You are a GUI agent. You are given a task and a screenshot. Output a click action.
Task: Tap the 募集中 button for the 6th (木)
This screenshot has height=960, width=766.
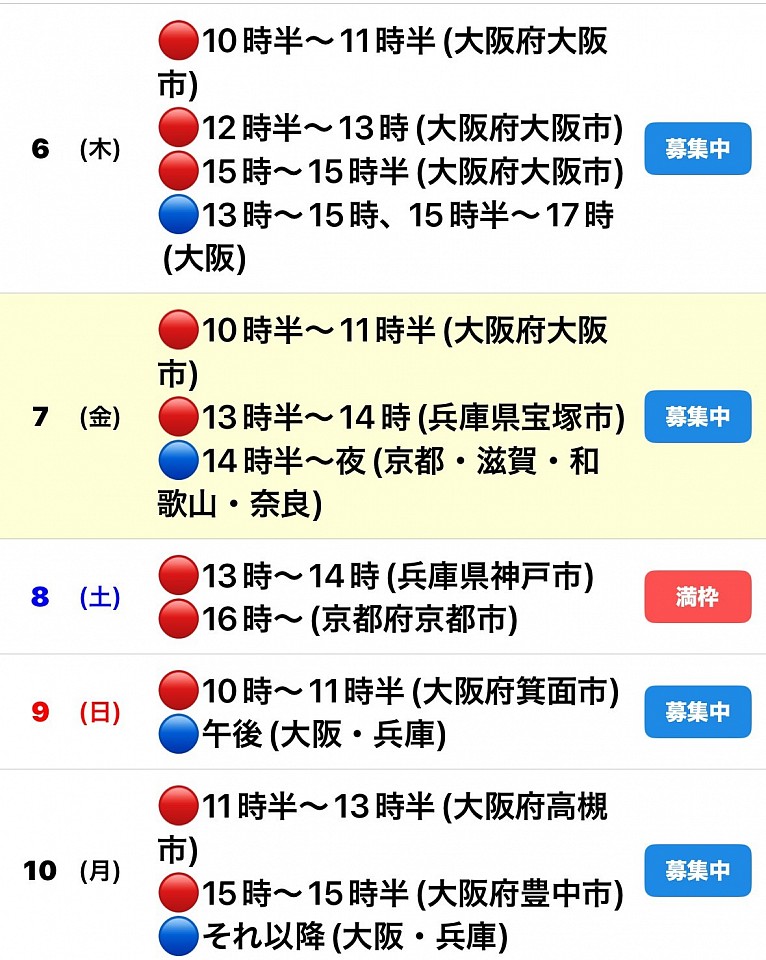697,149
